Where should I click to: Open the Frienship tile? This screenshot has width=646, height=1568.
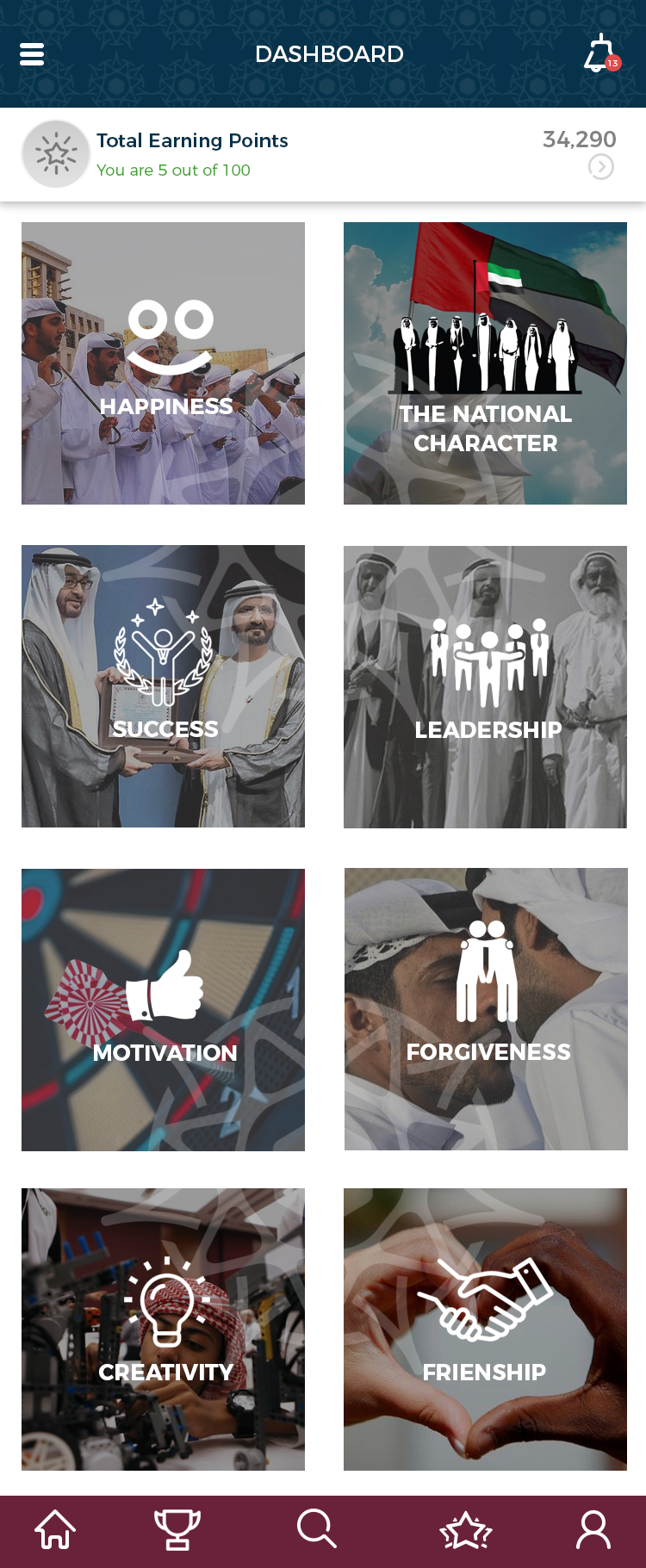point(485,1329)
